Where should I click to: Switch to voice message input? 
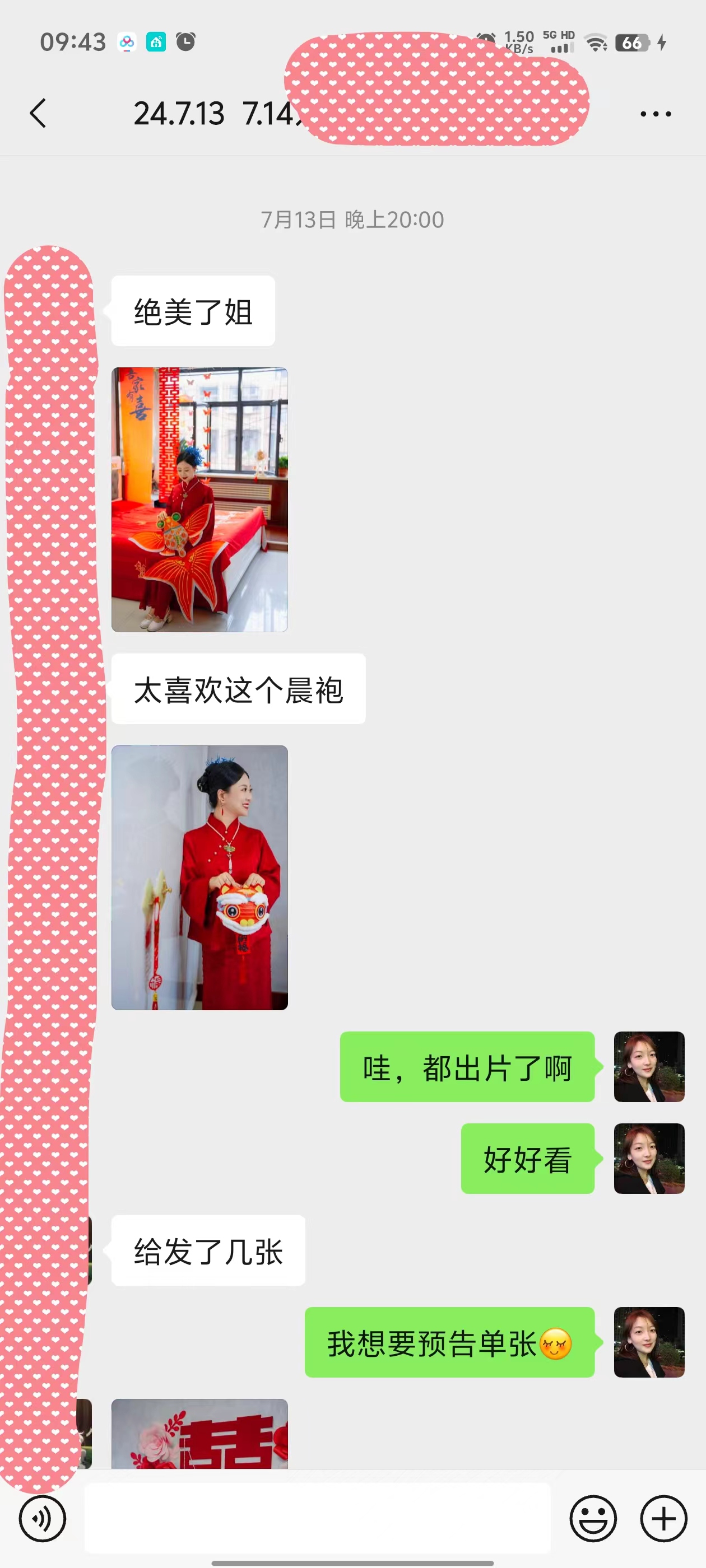click(42, 1518)
